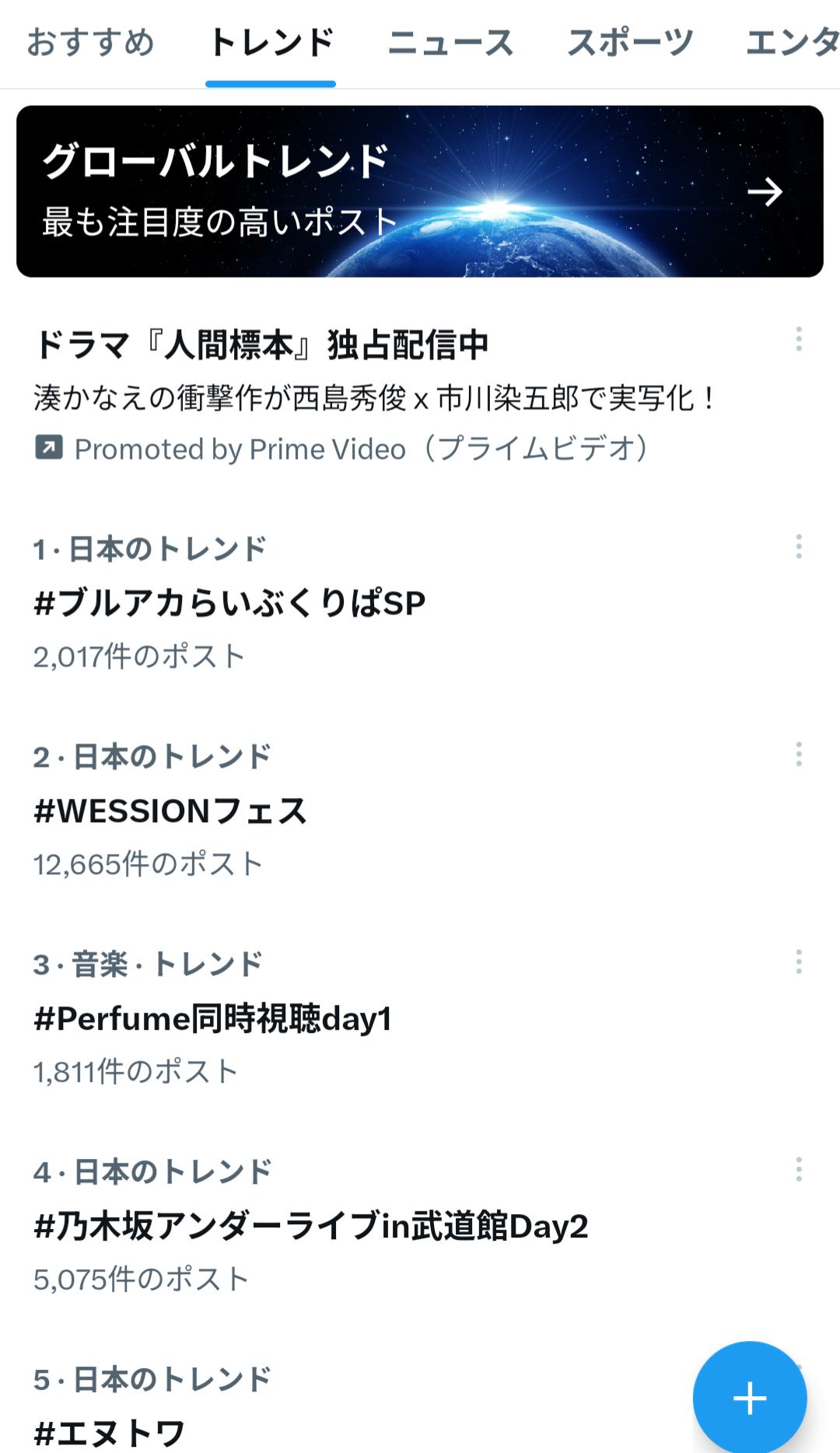This screenshot has width=840, height=1453.
Task: Tap more options for #ブルアカらいぶくりぱSP
Action: click(x=798, y=547)
